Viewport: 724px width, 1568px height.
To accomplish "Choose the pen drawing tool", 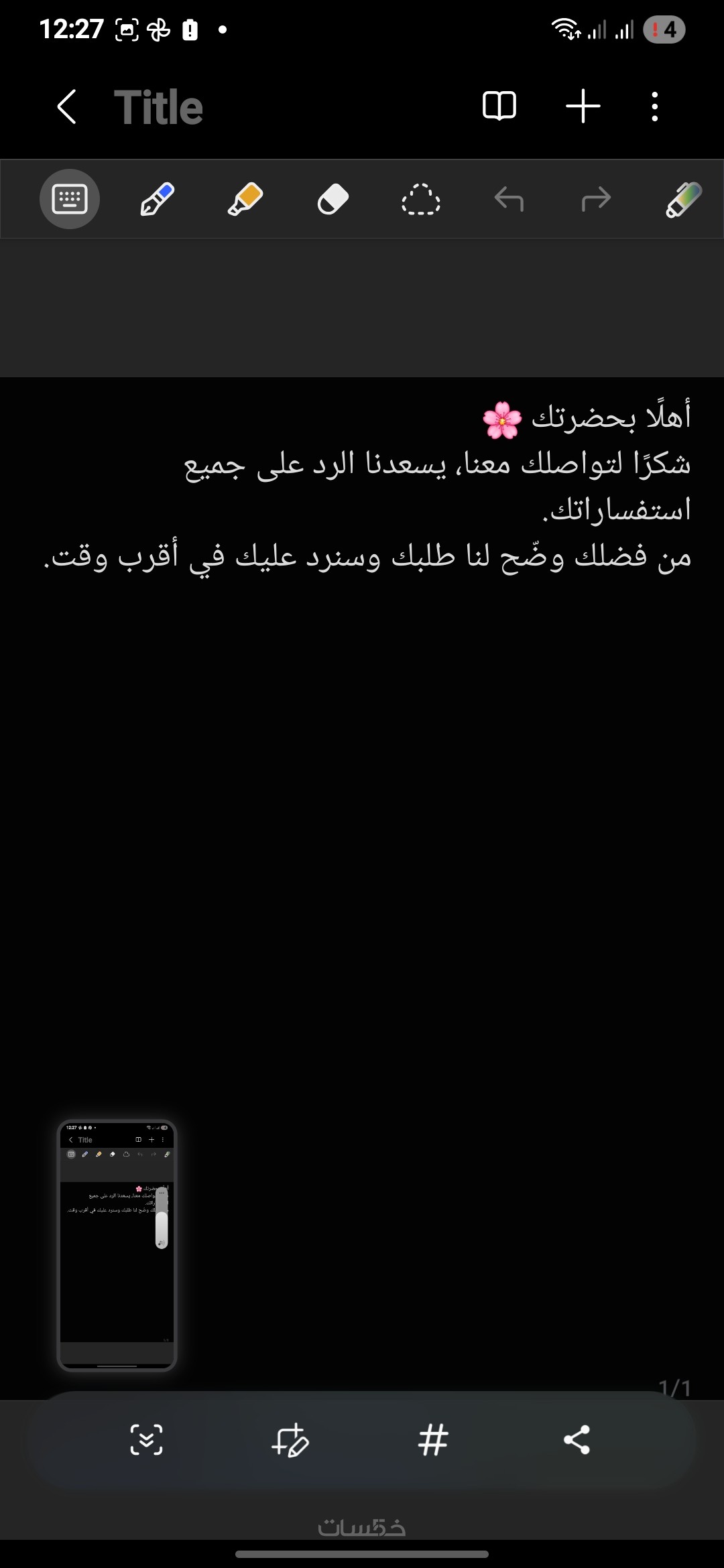I will coord(158,199).
